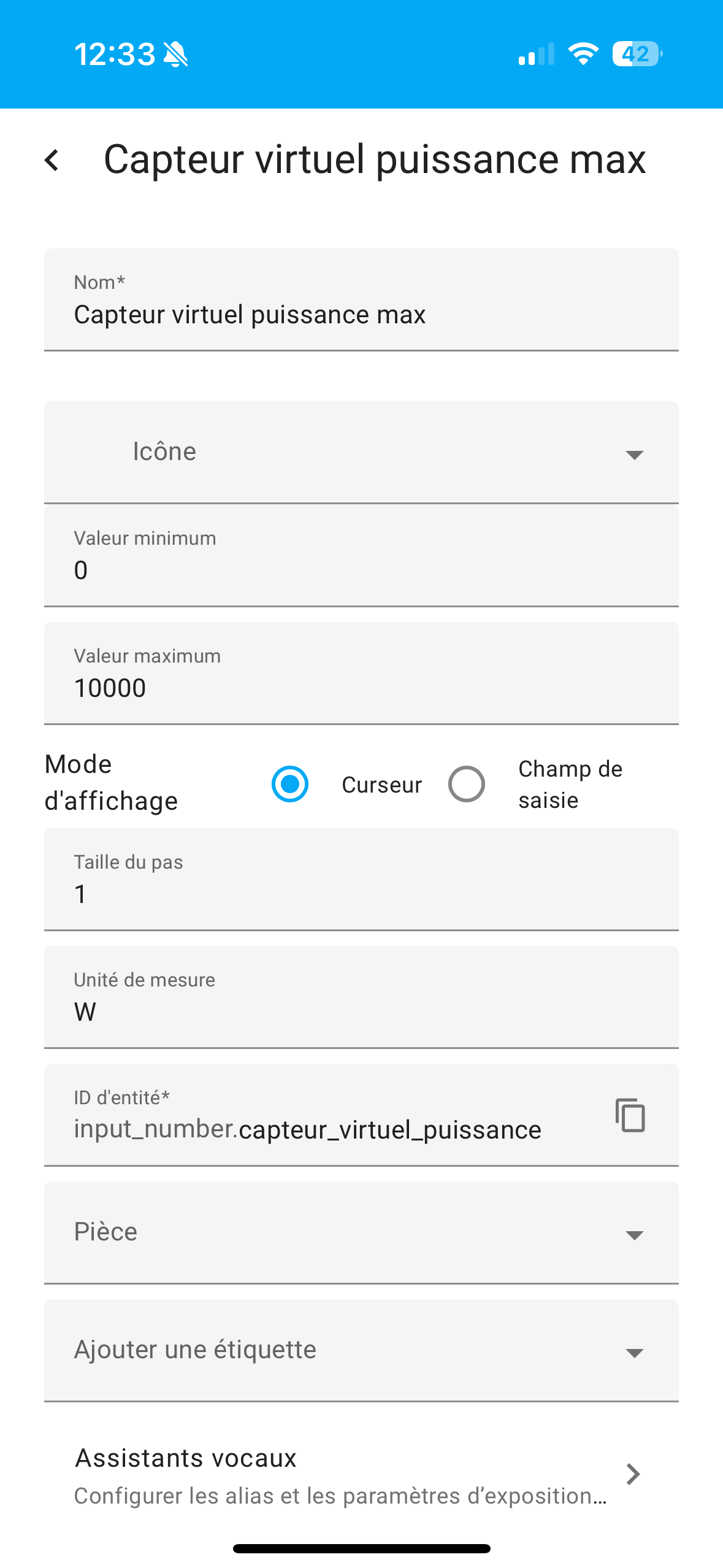
Task: Select the Curseur display mode
Action: [290, 784]
